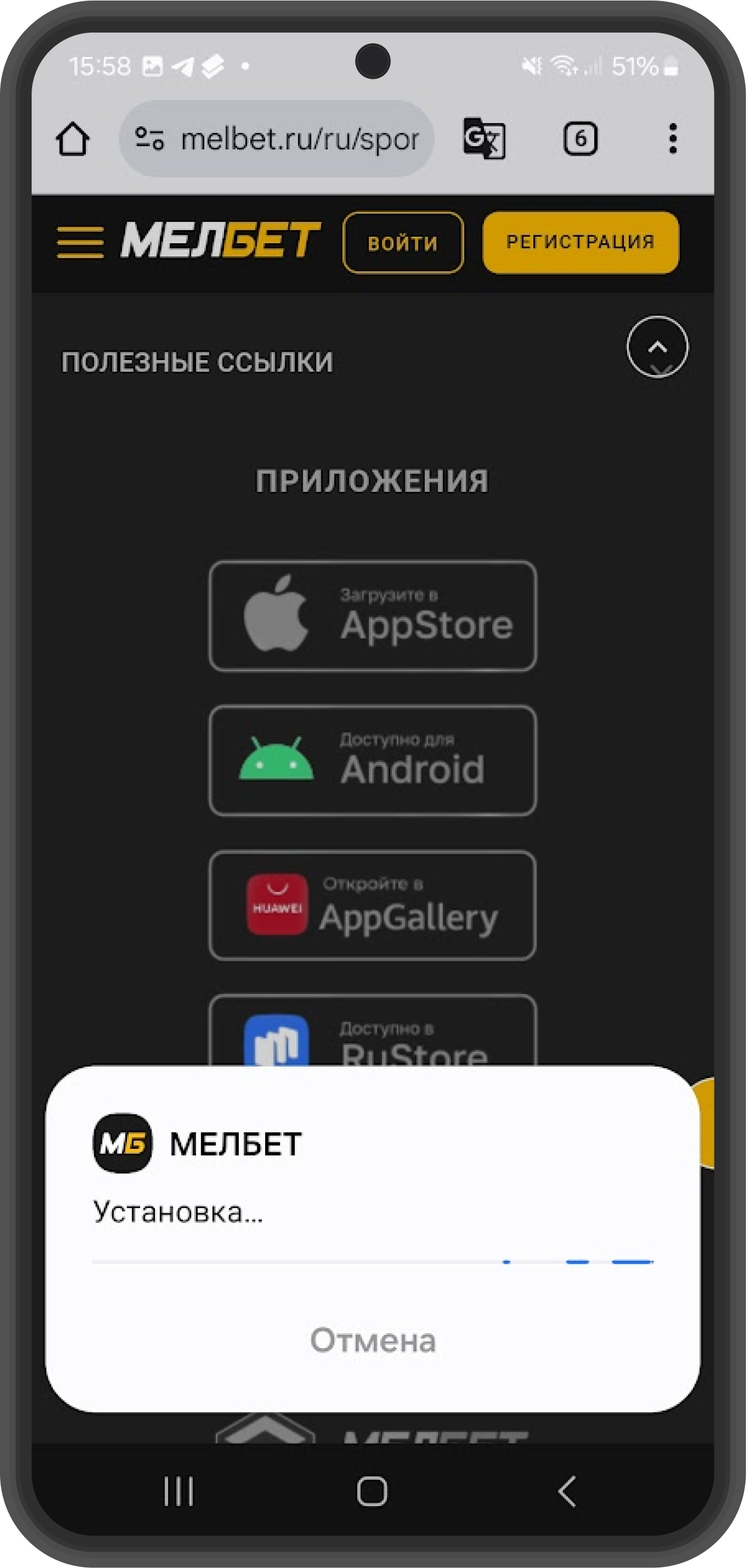The width and height of the screenshot is (746, 1568).
Task: Download the app for Android
Action: [372, 760]
